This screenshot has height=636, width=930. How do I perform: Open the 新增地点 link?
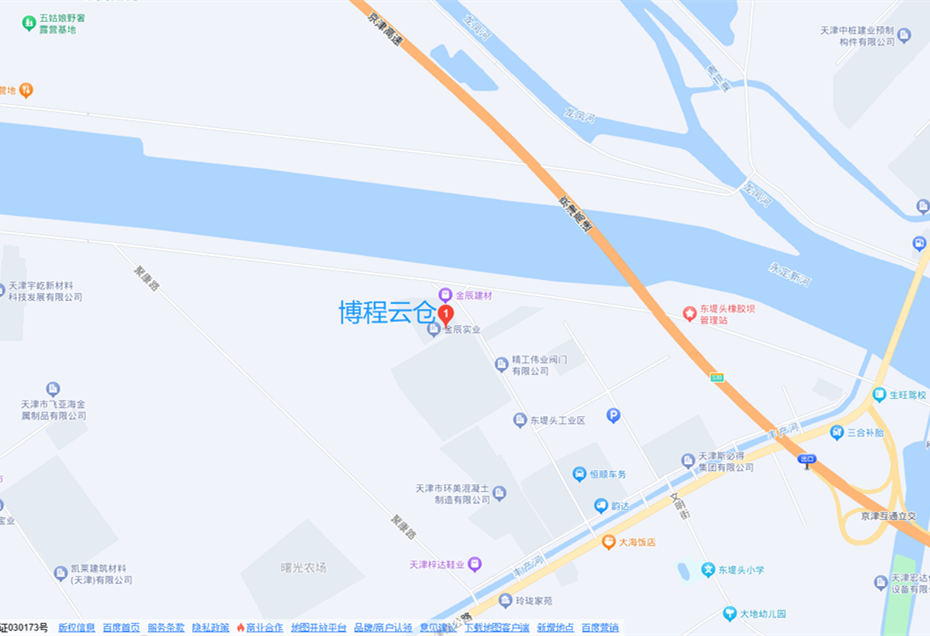pos(555,628)
